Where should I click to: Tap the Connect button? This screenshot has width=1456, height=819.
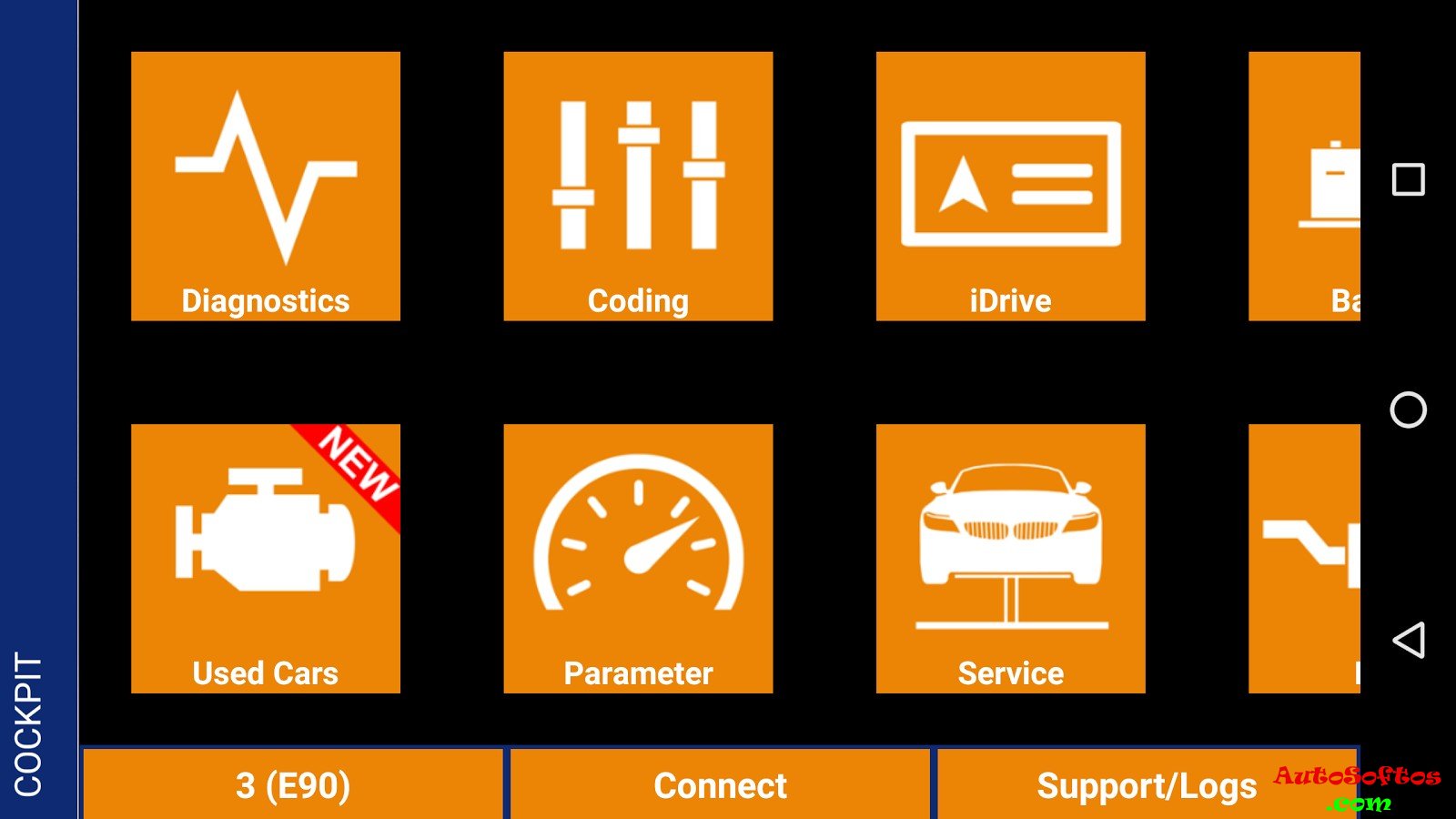(720, 784)
